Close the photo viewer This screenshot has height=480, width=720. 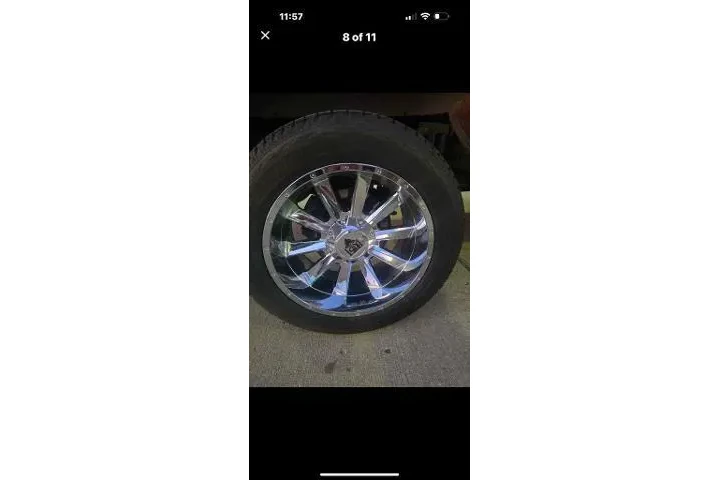pyautogui.click(x=265, y=36)
